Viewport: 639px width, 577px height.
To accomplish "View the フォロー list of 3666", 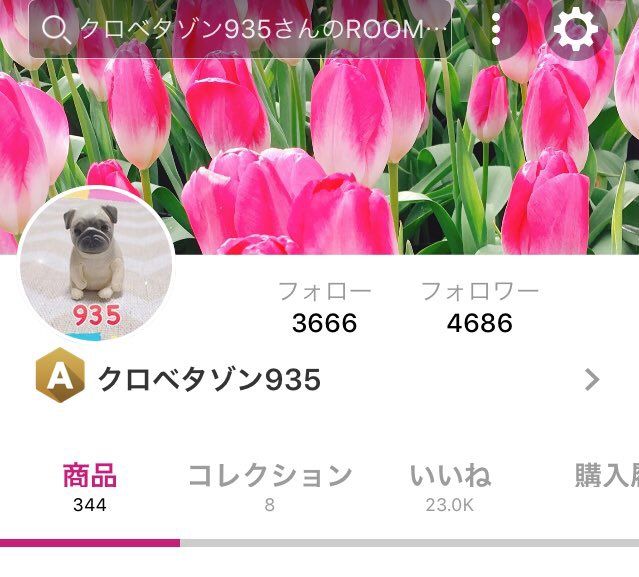I will tap(324, 307).
